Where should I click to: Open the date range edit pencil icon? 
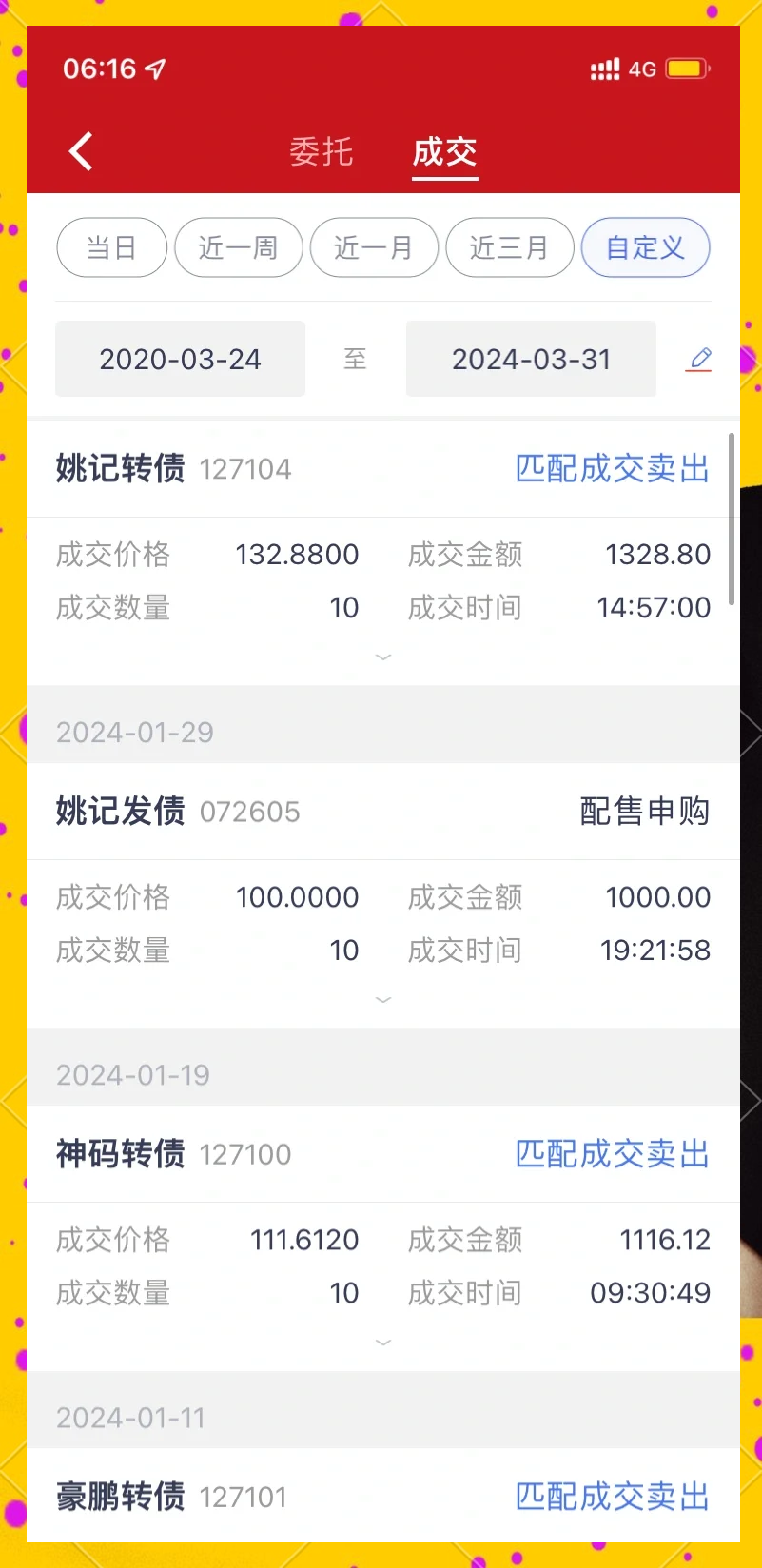tap(699, 359)
